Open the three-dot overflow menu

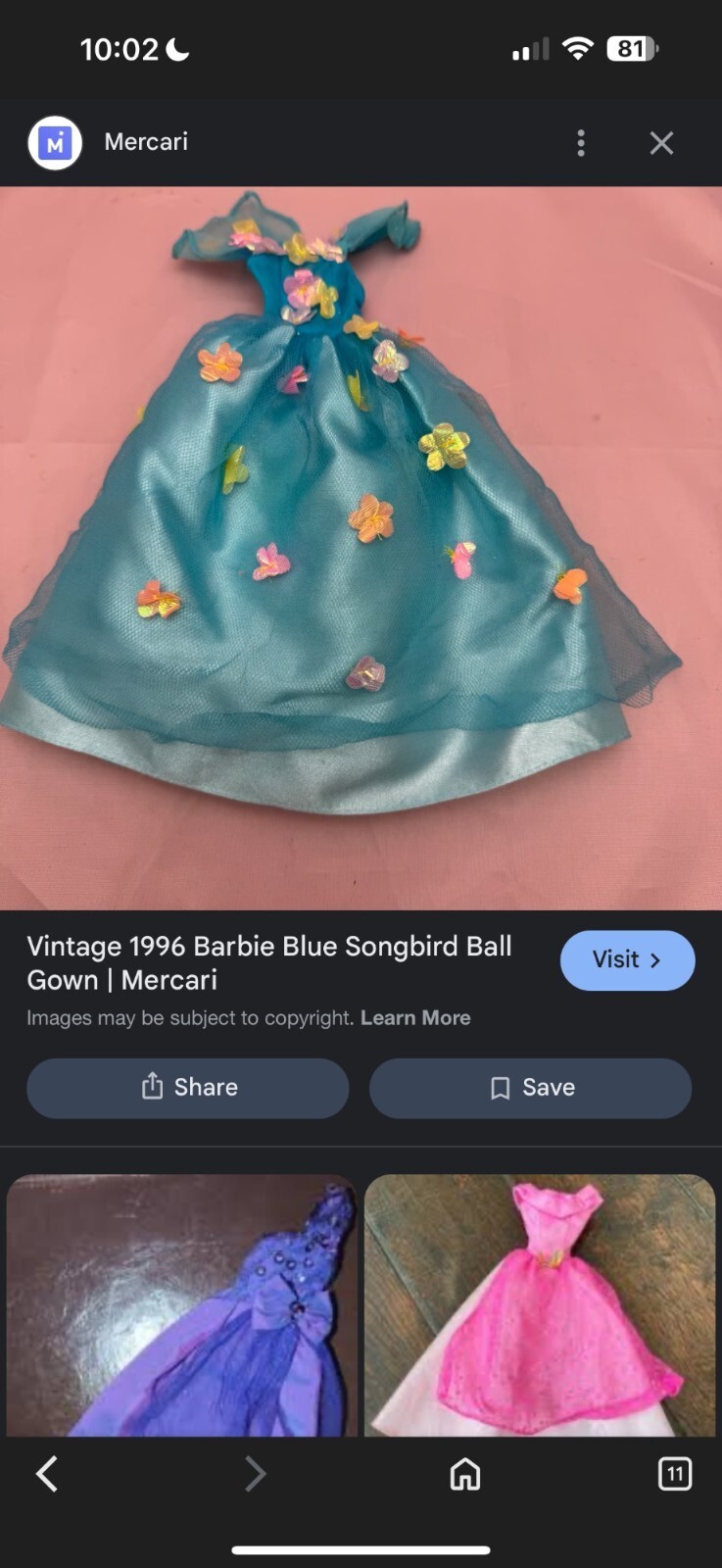581,143
